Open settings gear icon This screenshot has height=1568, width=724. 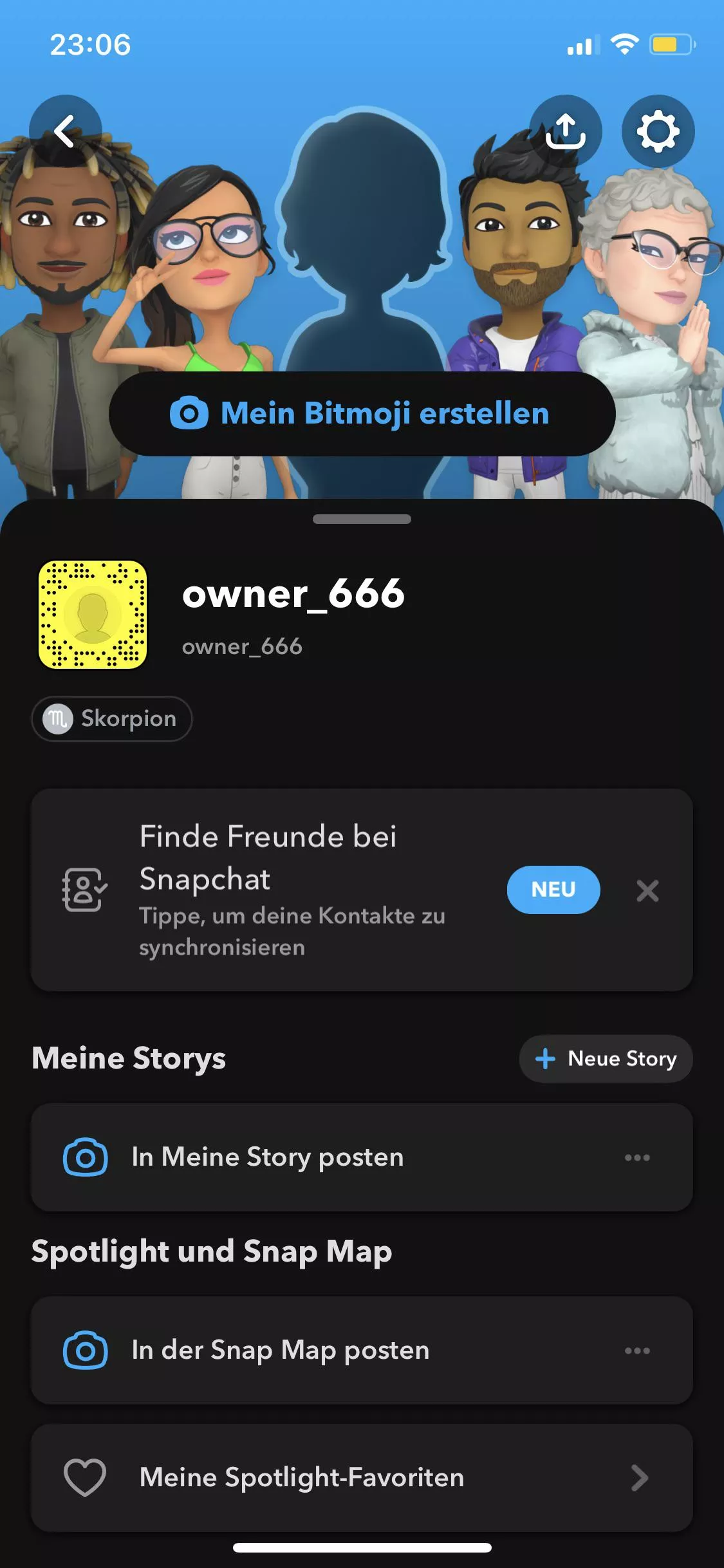point(658,131)
